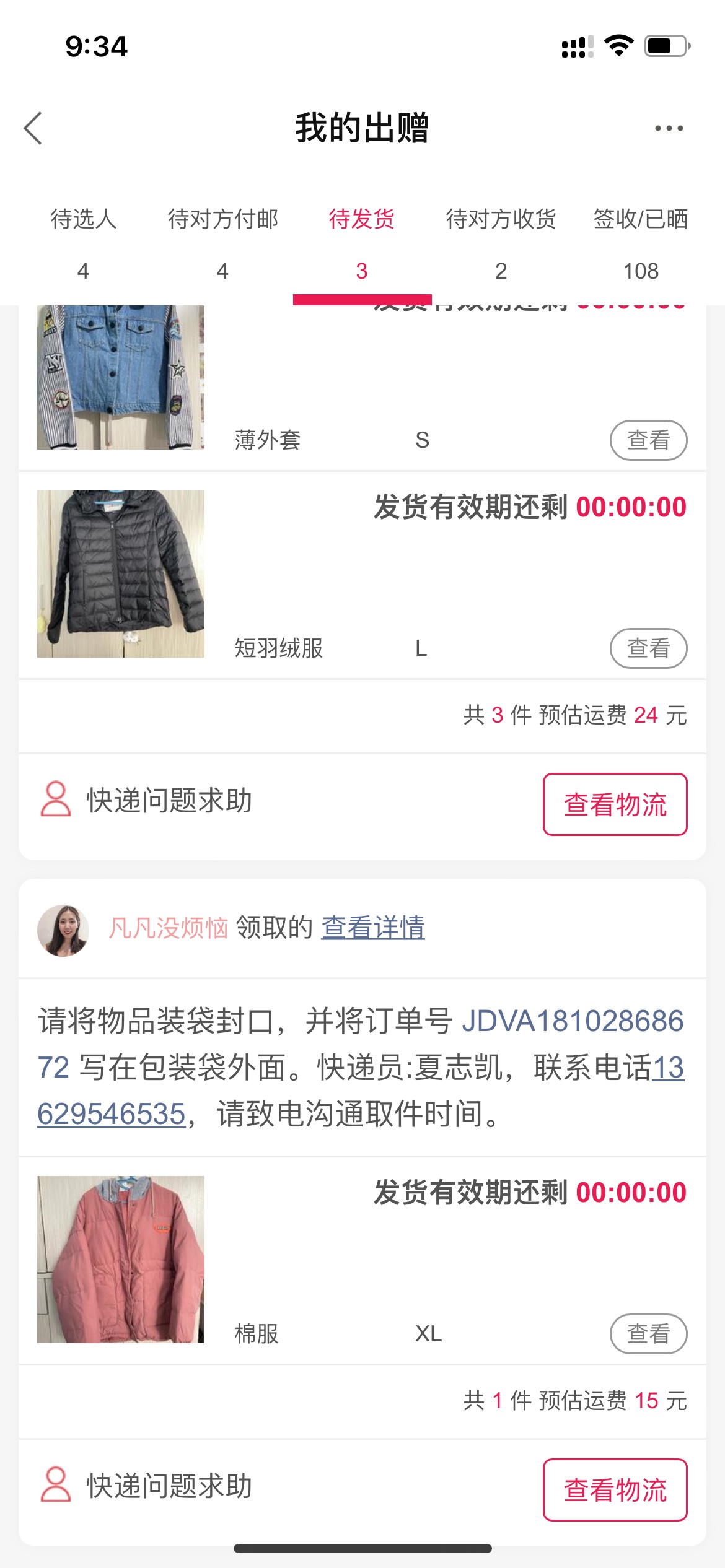Switch to the 待选人 tab
The width and height of the screenshot is (725, 1568).
[x=83, y=243]
